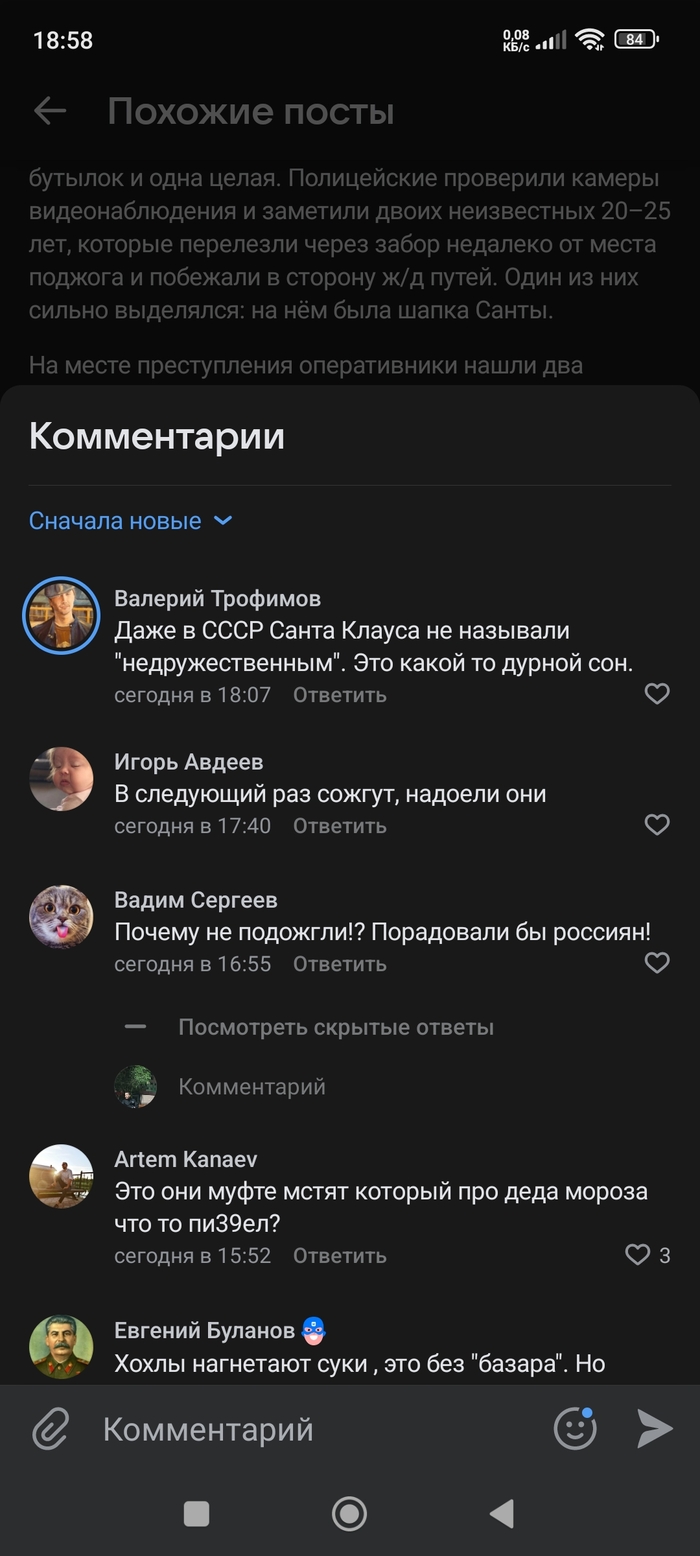The image size is (700, 1556).
Task: Reply to Игорь Авдеев's comment
Action: click(x=339, y=826)
